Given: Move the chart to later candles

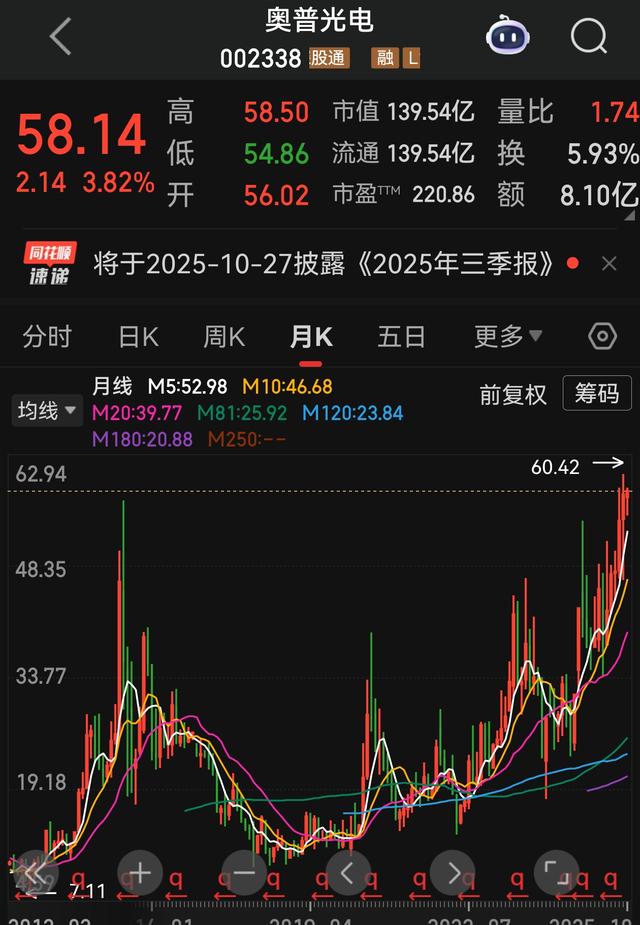Looking at the screenshot, I should (452, 872).
